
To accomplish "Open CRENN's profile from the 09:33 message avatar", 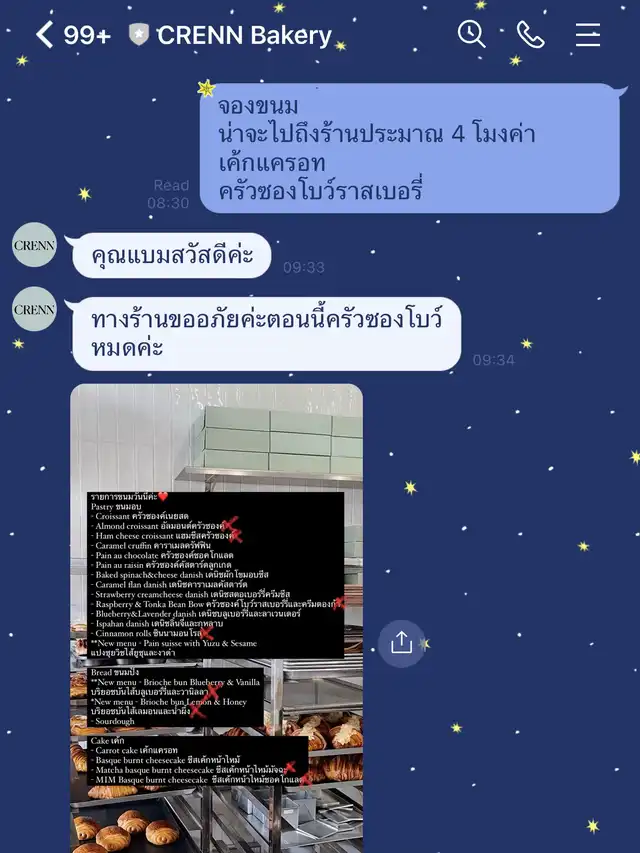I will [34, 245].
